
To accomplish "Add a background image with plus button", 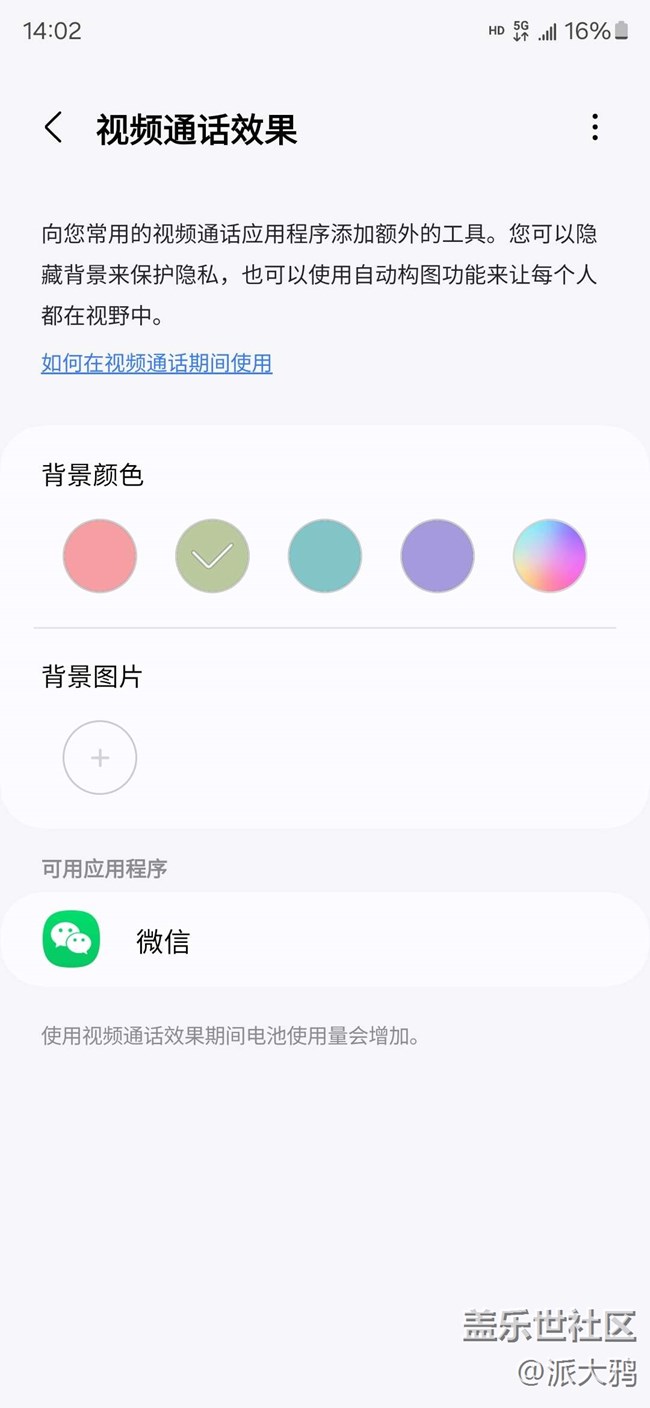I will (x=100, y=758).
